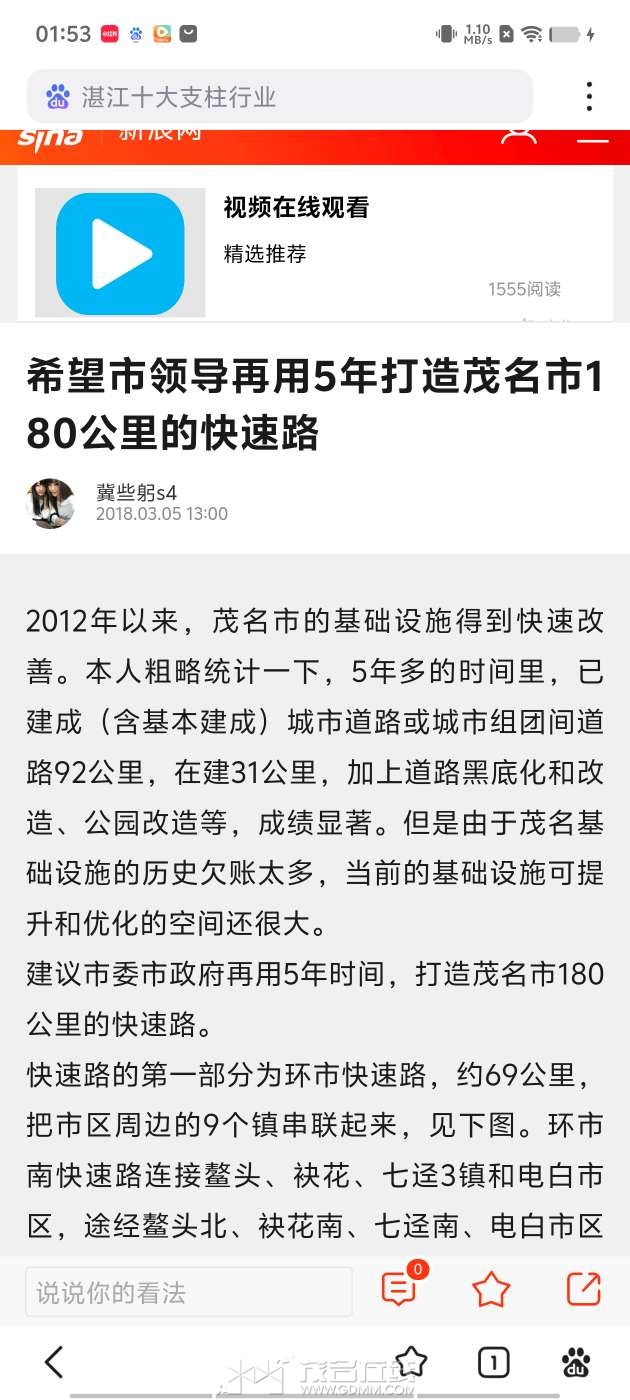Tap the address bar showing 湛江十大支柱行业
This screenshot has height=1400, width=630.
tap(280, 97)
